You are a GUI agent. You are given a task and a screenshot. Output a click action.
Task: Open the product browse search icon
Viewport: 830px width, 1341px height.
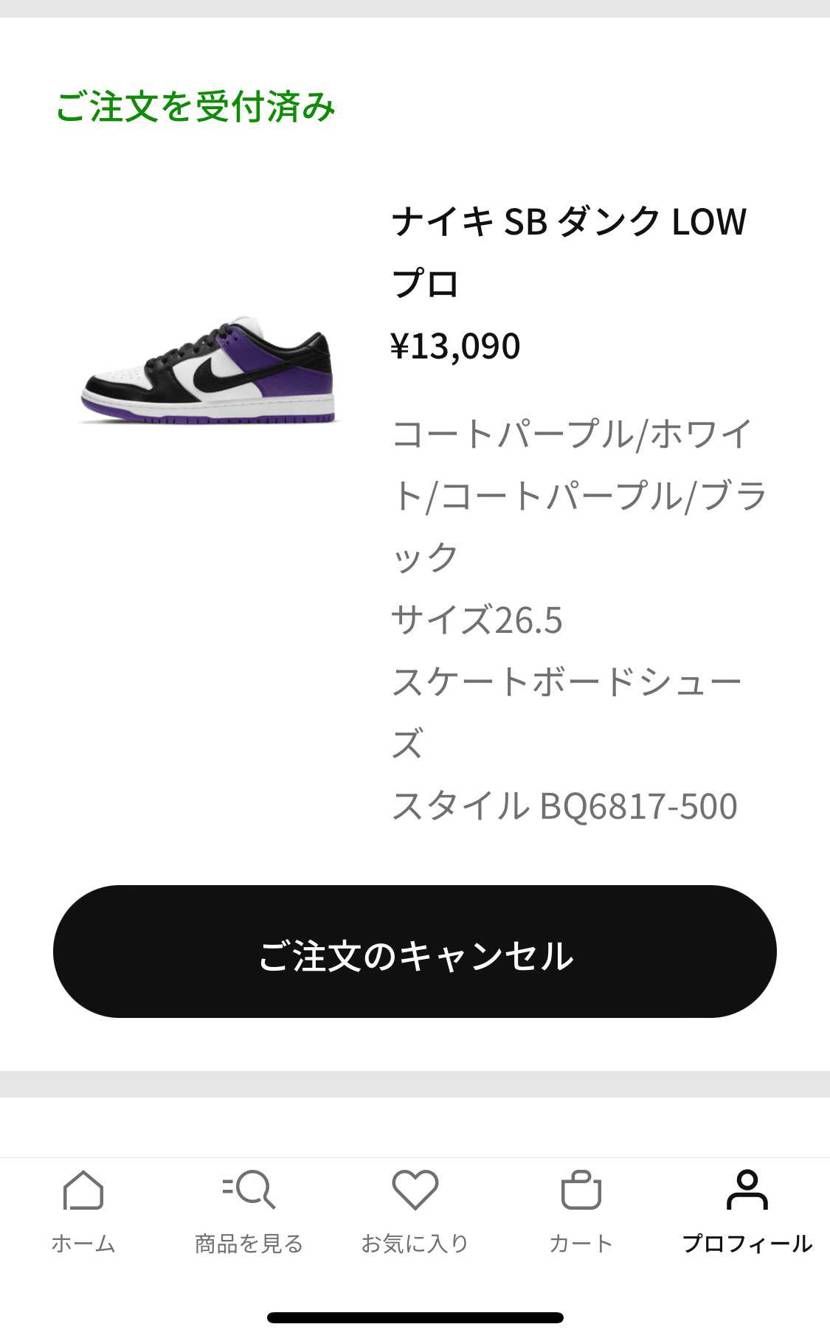(248, 1190)
